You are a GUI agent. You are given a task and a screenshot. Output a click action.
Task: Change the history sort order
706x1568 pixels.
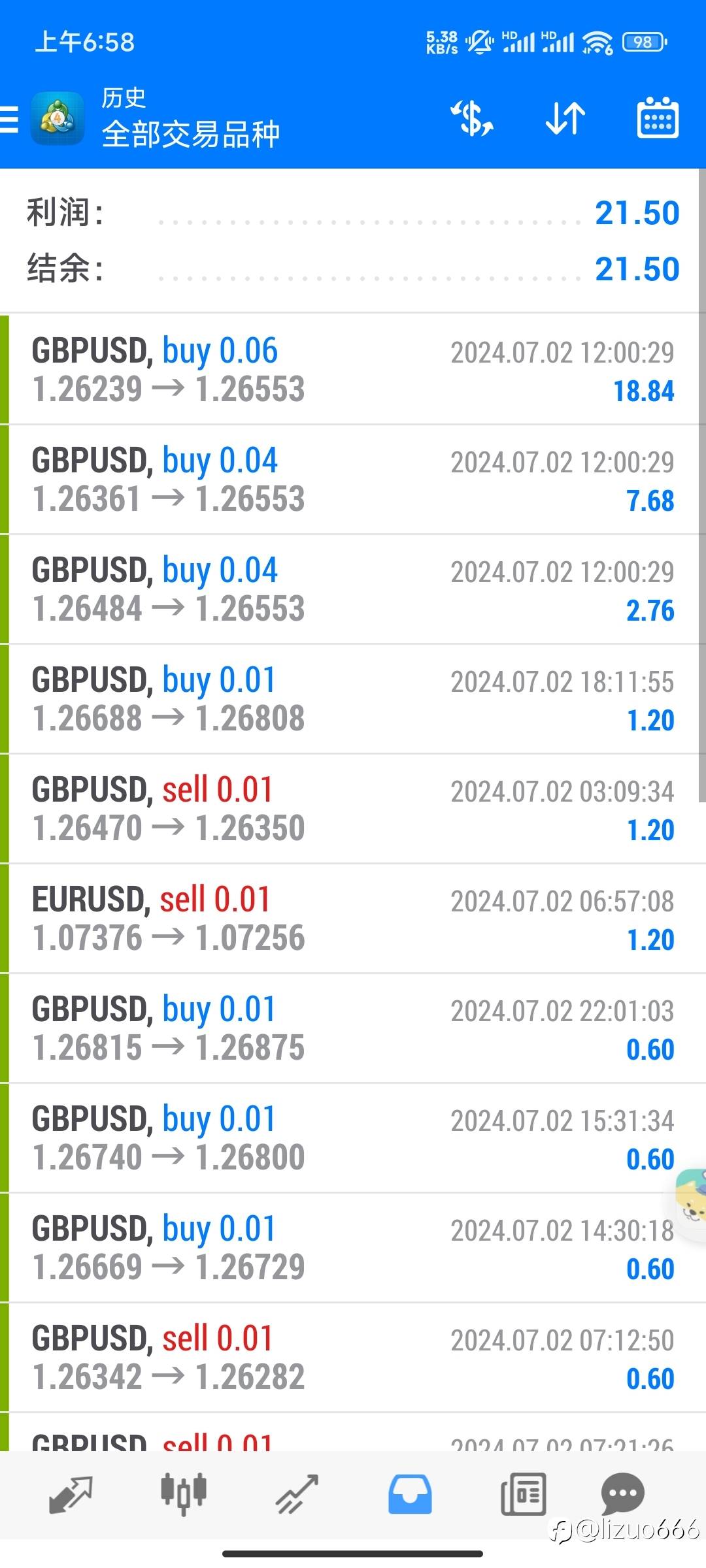tap(565, 119)
